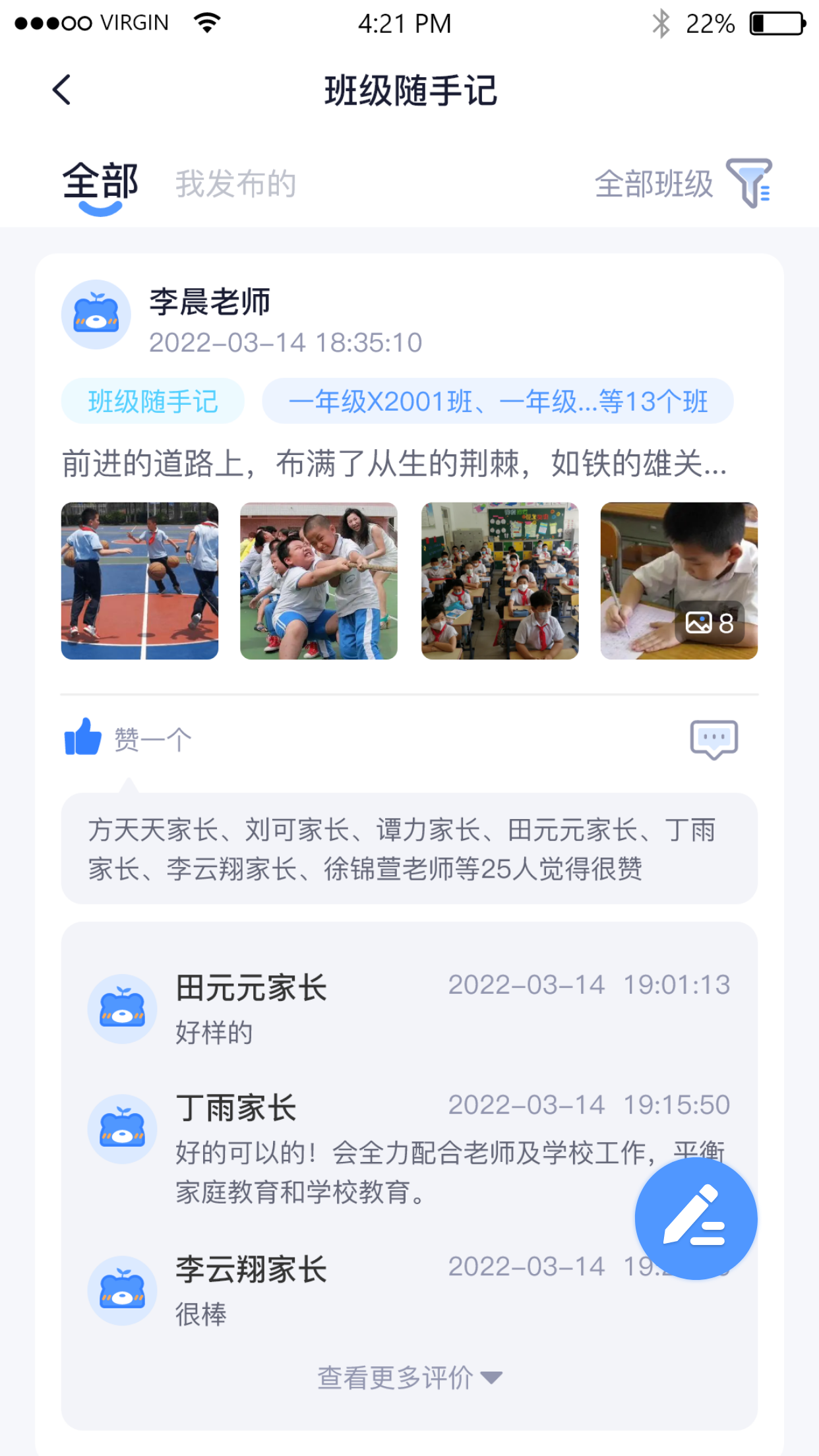
Task: Expand the post text 前进的道路上…
Action: pos(395,463)
